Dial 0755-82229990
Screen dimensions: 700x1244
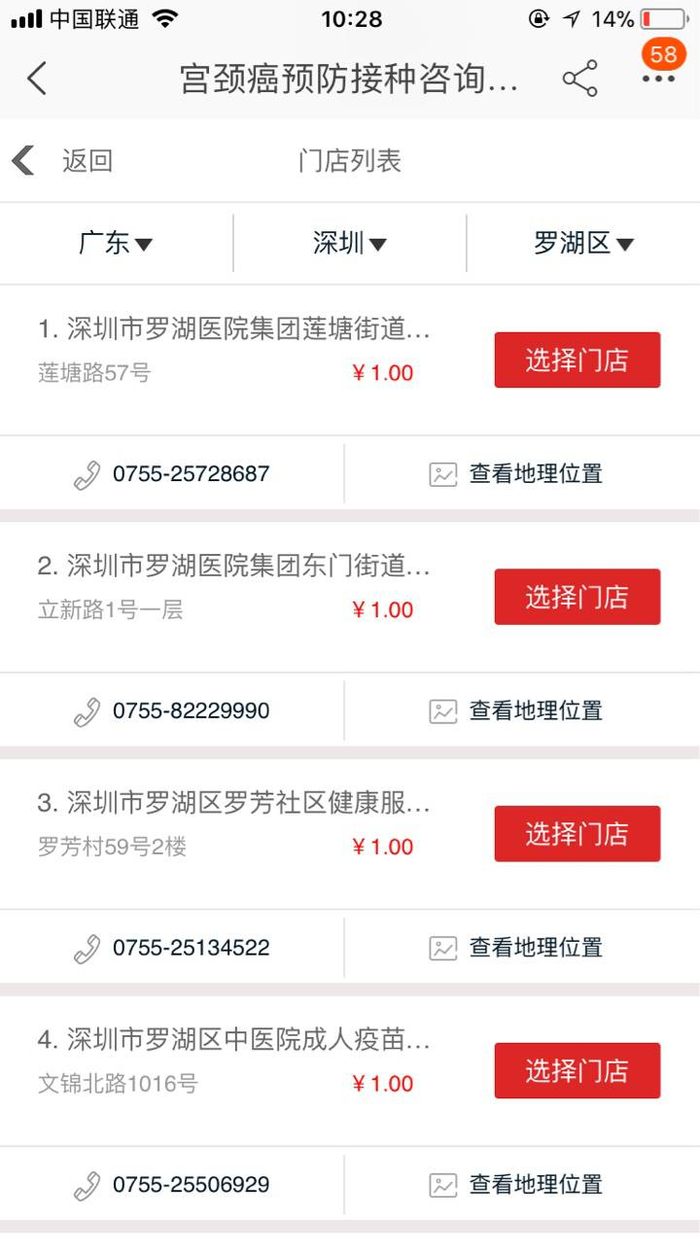coord(172,711)
